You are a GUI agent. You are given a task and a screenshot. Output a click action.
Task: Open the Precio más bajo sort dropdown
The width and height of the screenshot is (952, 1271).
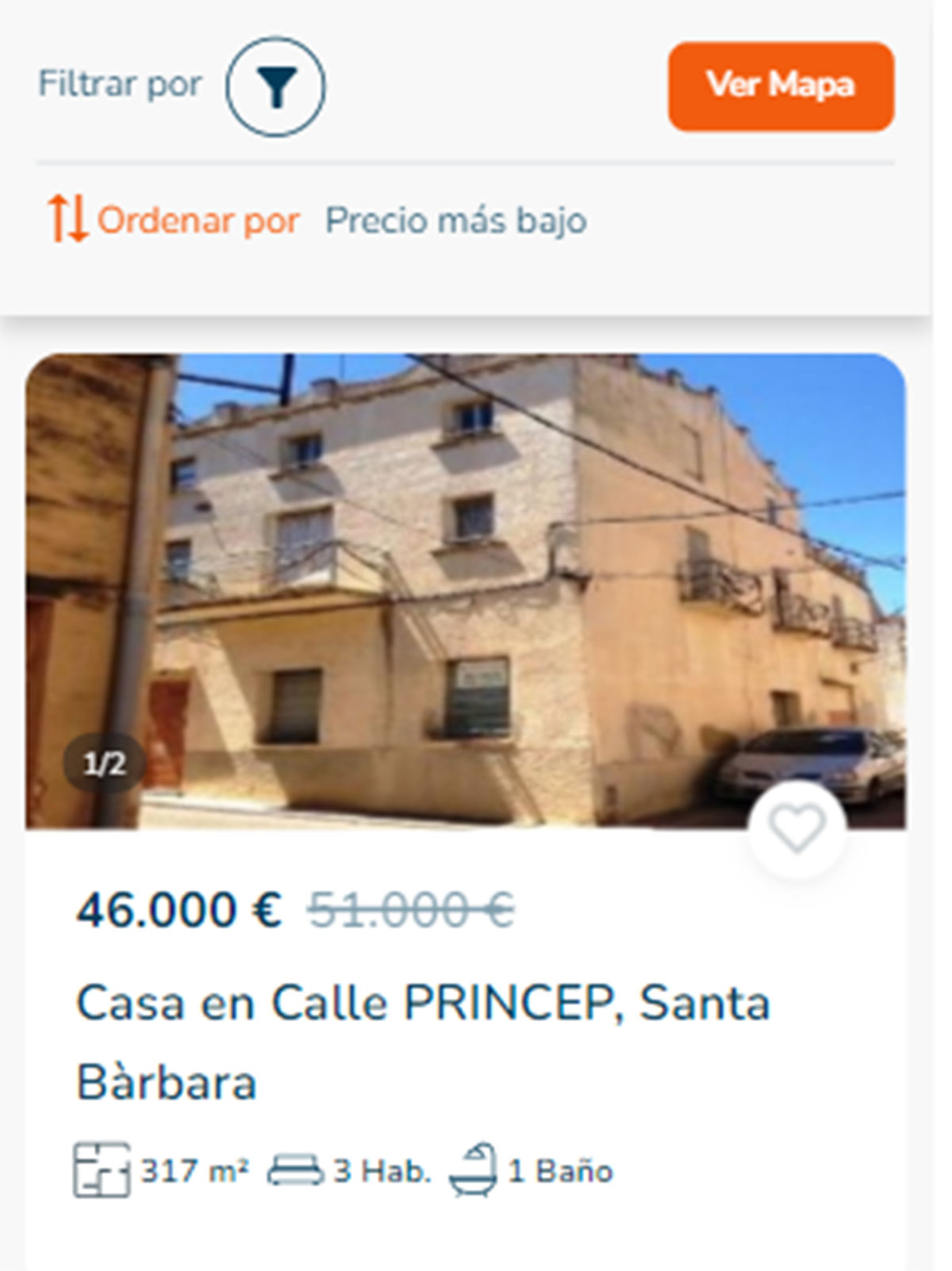[x=454, y=221]
